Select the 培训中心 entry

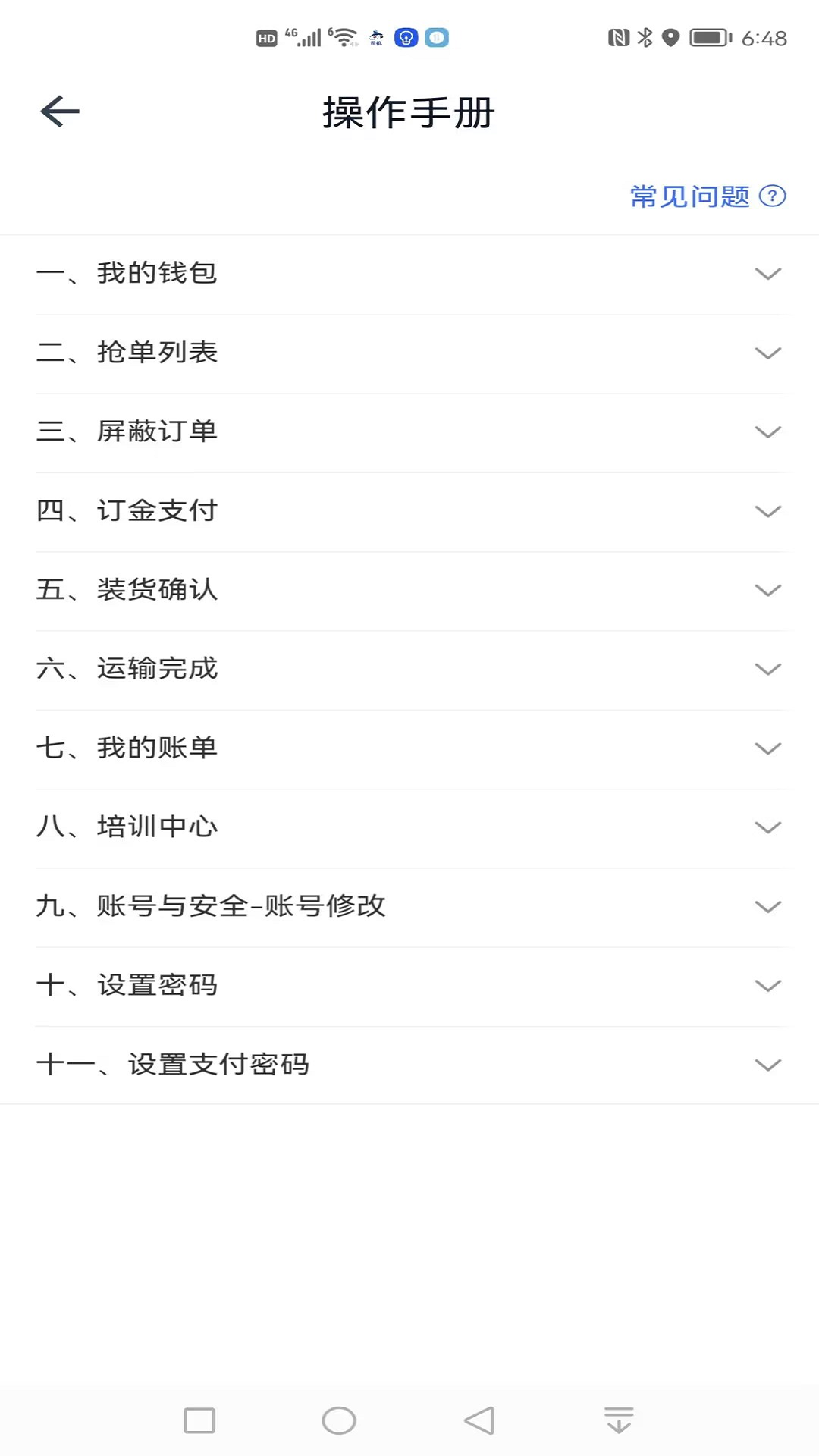coord(409,827)
